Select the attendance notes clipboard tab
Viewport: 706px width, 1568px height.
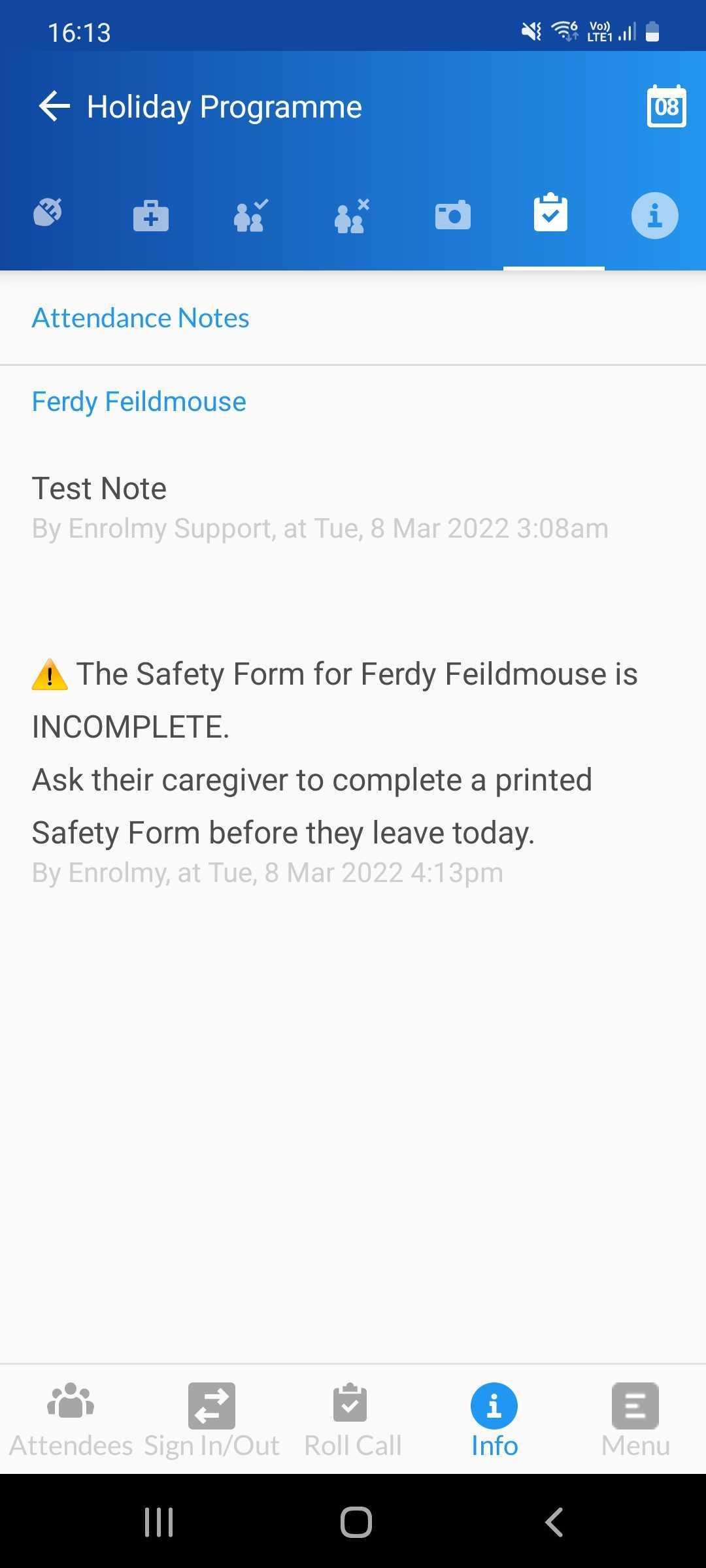click(551, 212)
